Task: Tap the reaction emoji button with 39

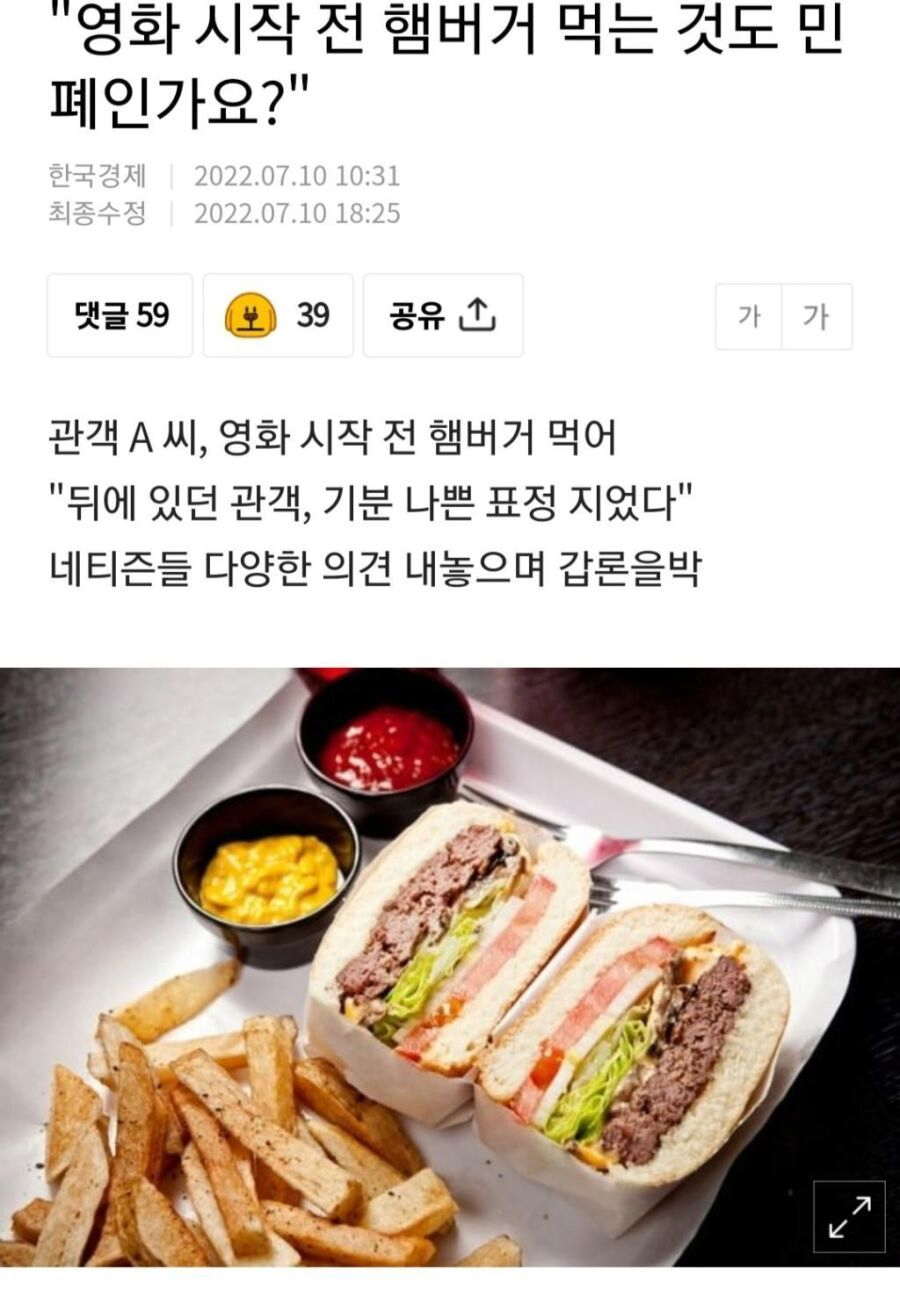Action: (278, 316)
